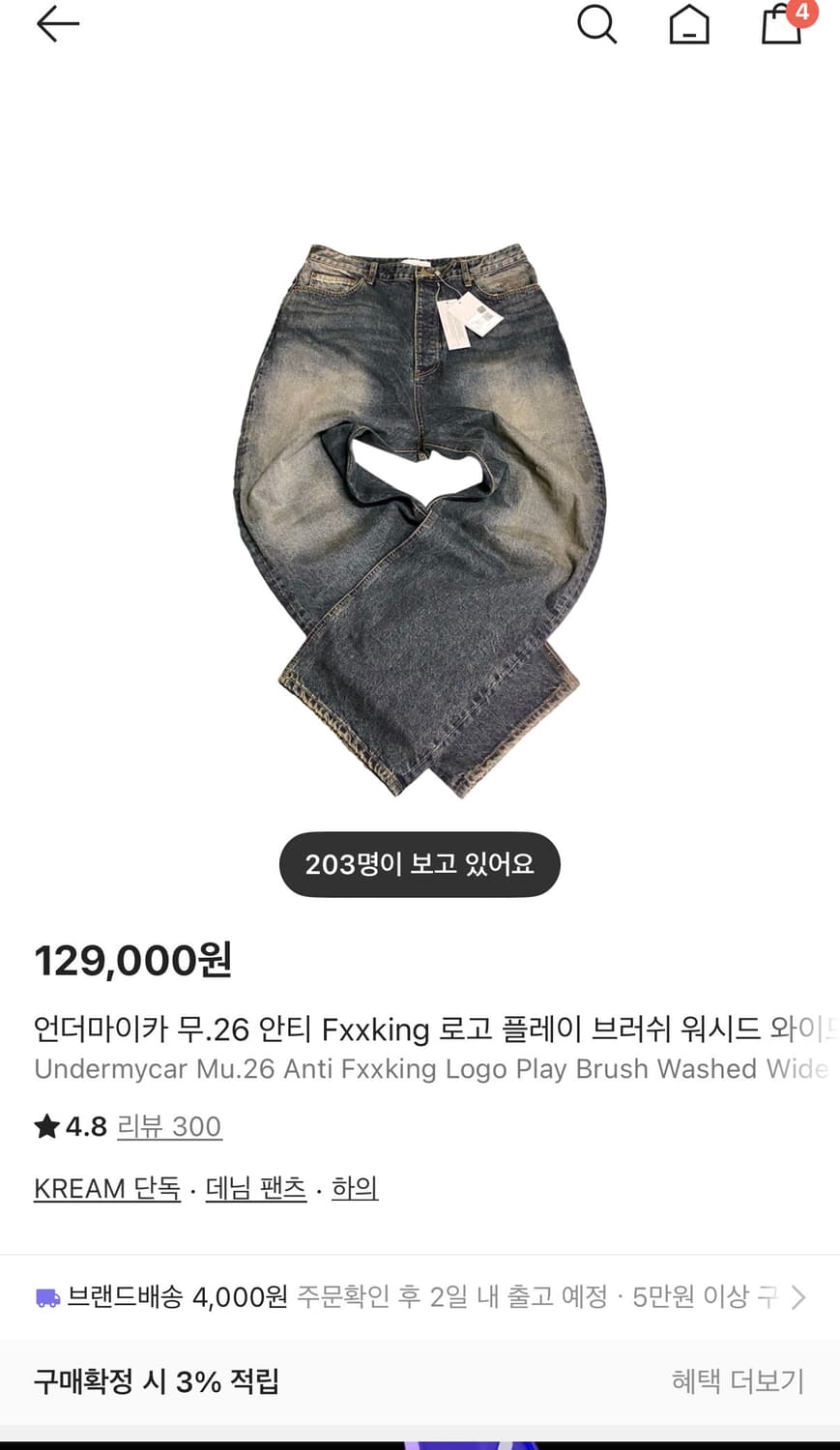Click the star rating icon
This screenshot has width=840, height=1450.
click(x=45, y=1126)
